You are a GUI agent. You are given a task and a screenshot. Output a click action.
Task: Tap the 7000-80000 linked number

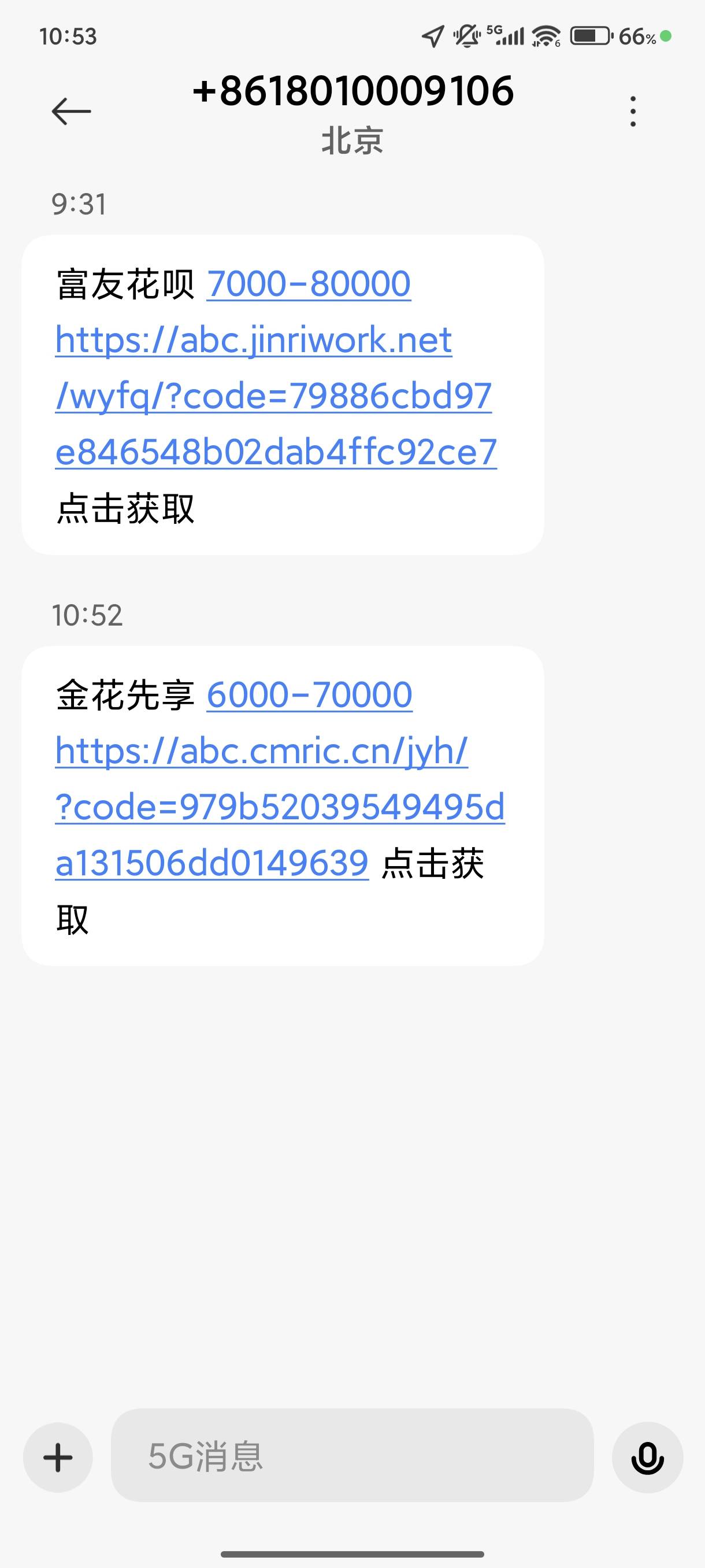coord(309,284)
